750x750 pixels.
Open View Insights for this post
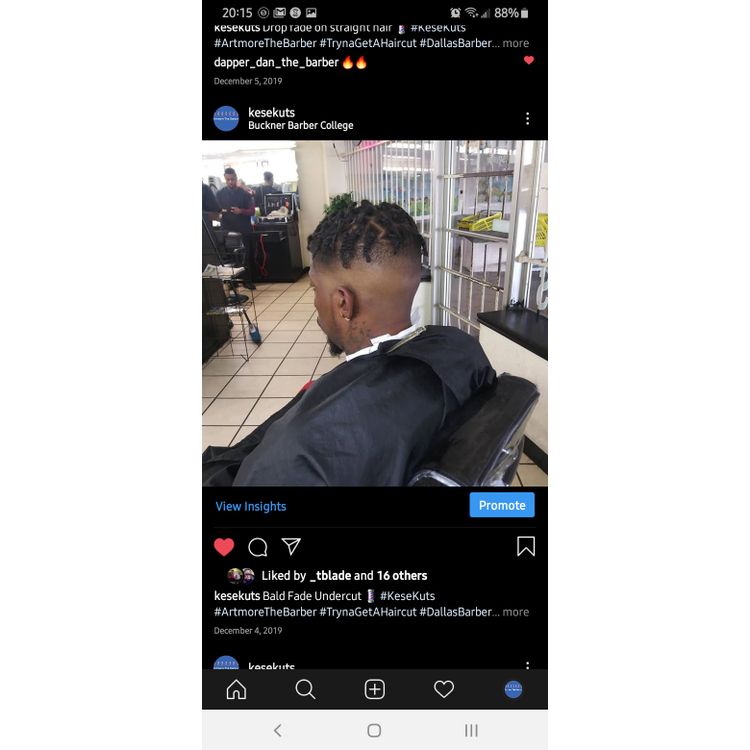click(251, 506)
